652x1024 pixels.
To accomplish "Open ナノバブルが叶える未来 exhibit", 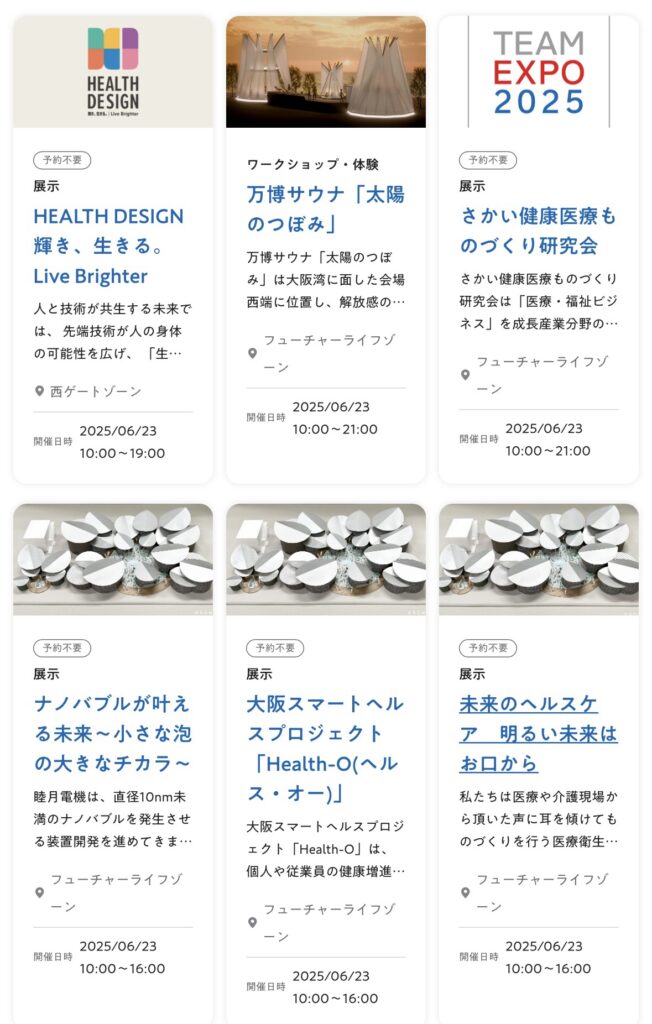I will [x=111, y=733].
